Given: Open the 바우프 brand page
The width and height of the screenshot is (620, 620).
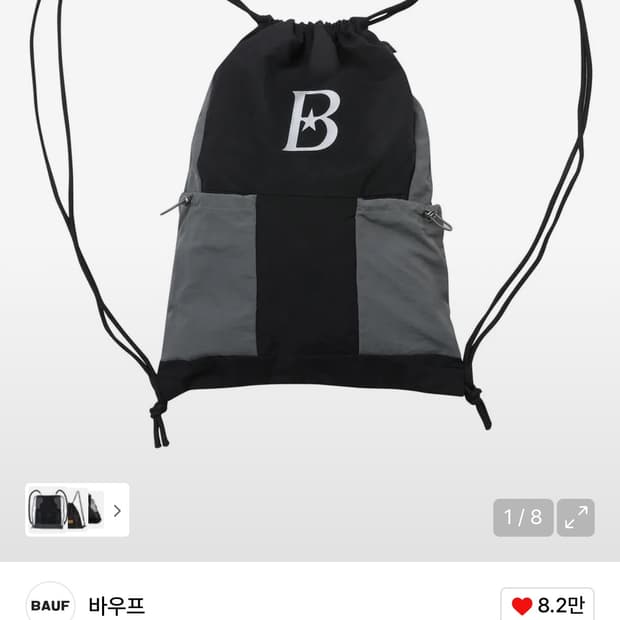Looking at the screenshot, I should tap(117, 605).
